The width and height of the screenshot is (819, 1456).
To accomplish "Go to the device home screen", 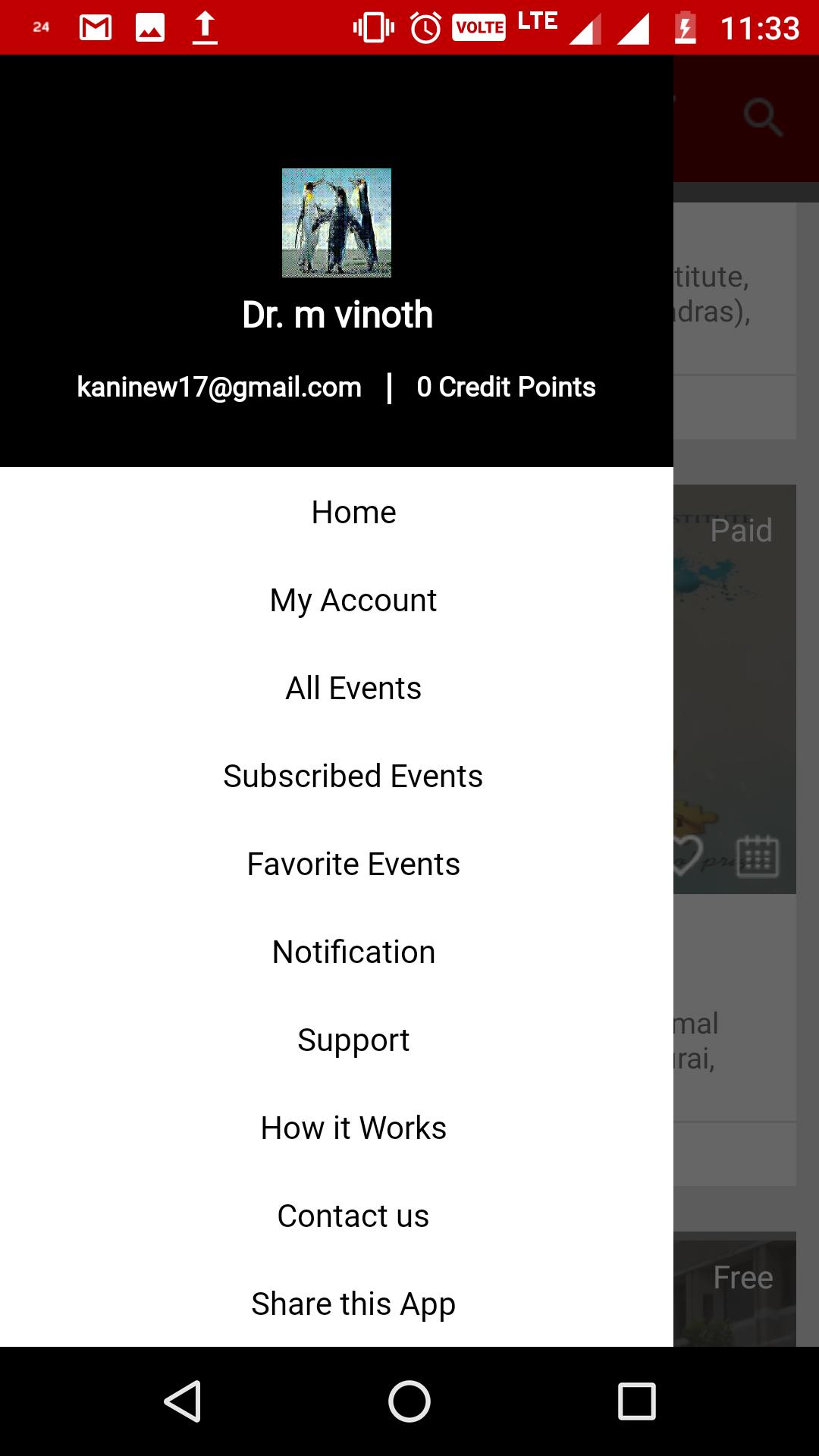I will click(x=409, y=1401).
